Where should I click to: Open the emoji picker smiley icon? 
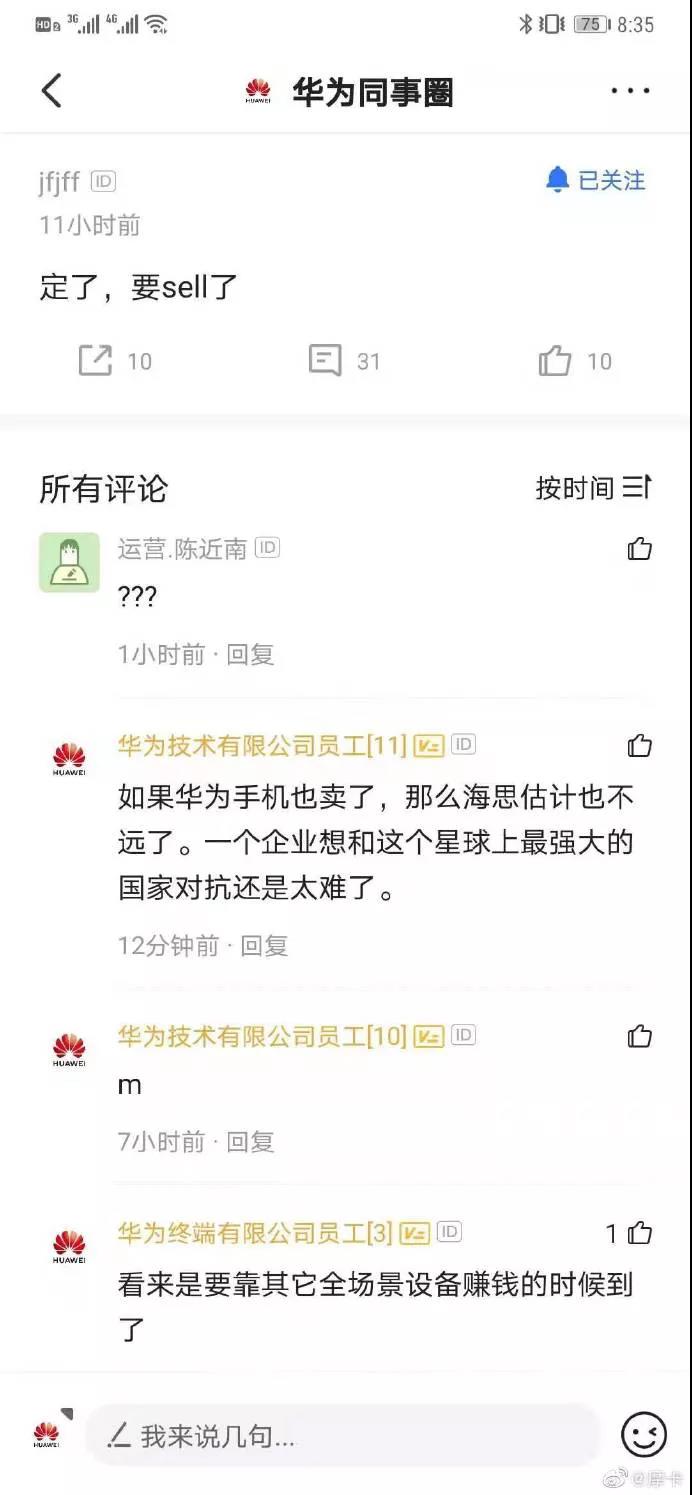pyautogui.click(x=643, y=1436)
